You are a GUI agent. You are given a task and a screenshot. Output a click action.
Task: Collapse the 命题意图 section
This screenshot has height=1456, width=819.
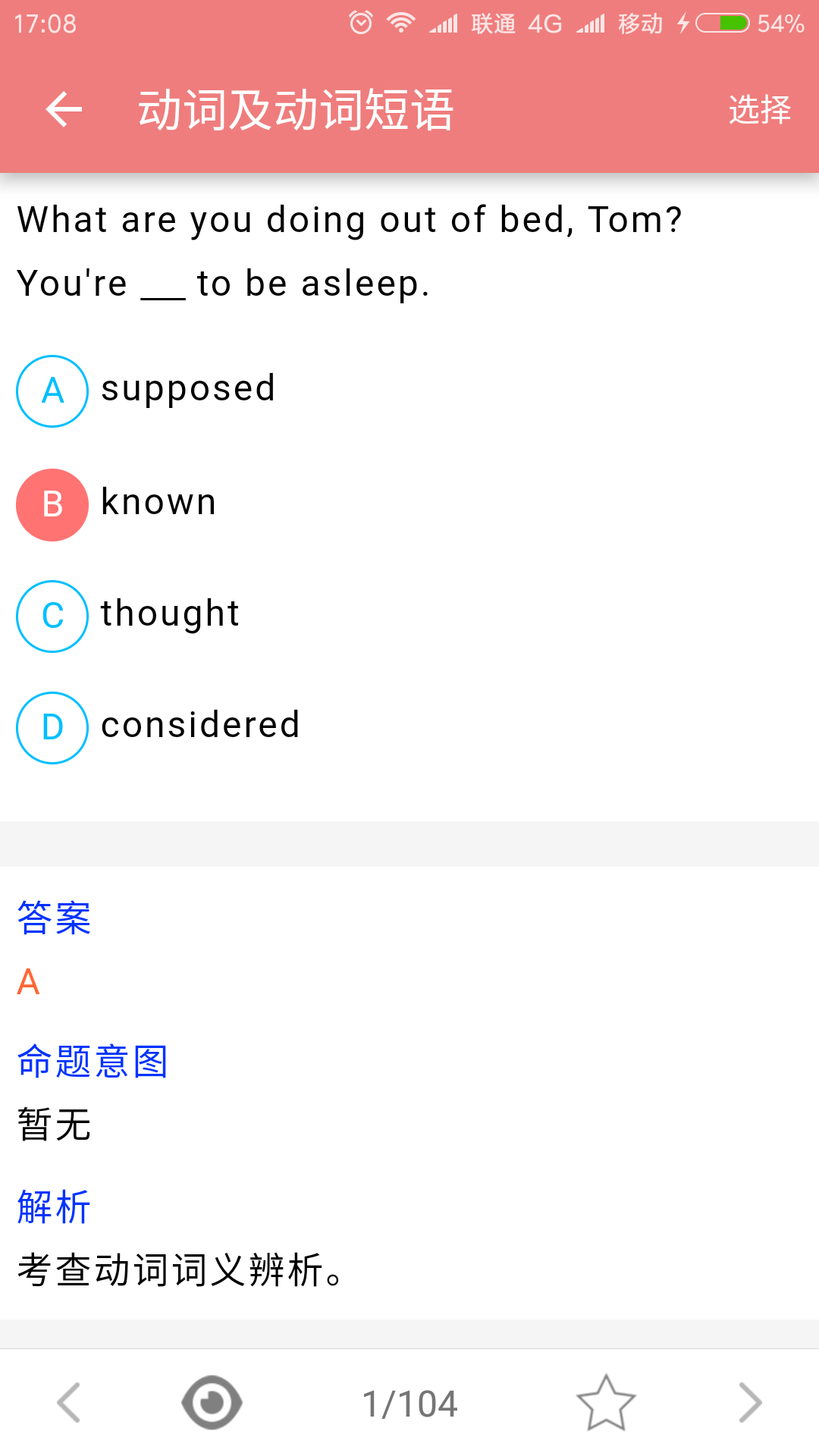pos(93,1061)
